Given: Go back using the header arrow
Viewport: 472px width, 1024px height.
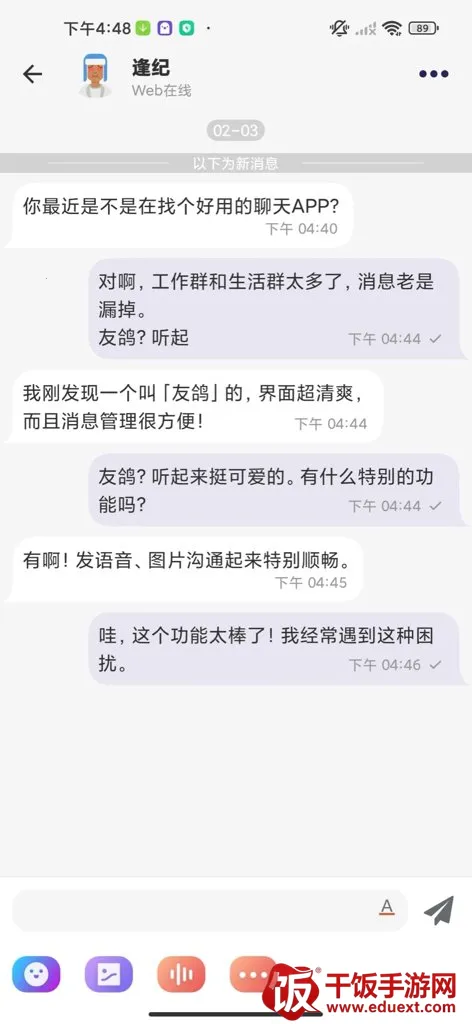Looking at the screenshot, I should pos(32,74).
